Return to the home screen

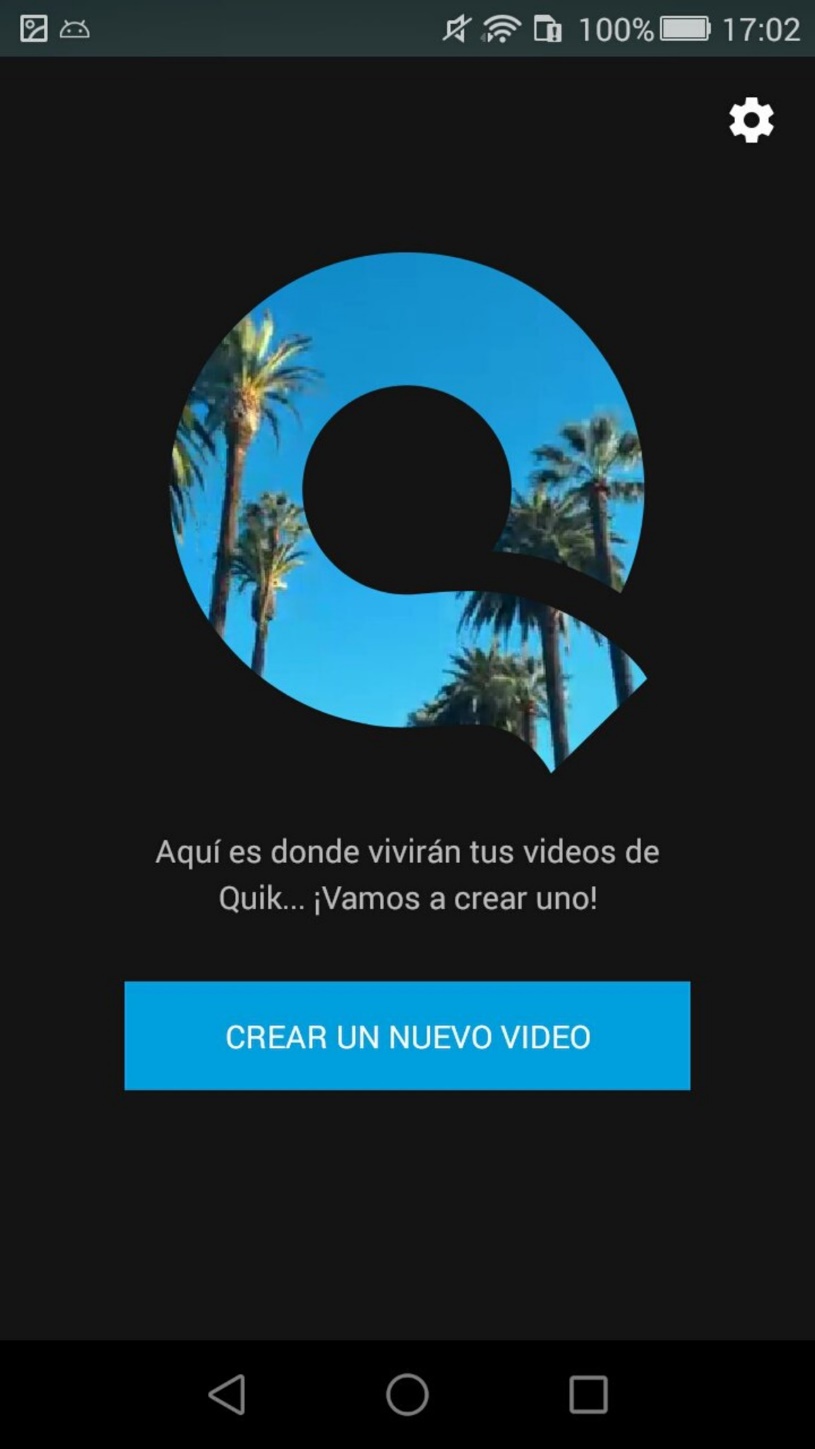point(407,1394)
